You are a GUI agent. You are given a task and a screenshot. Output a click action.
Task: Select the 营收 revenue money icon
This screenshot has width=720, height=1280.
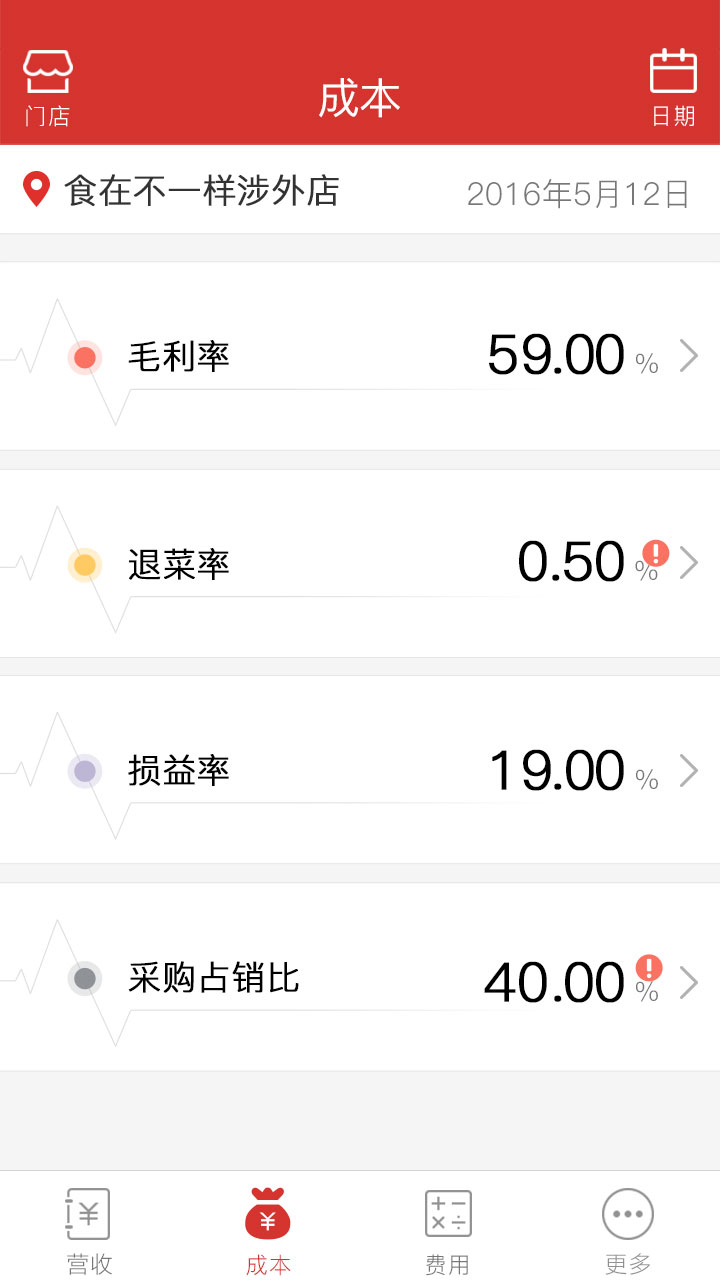coord(88,1213)
